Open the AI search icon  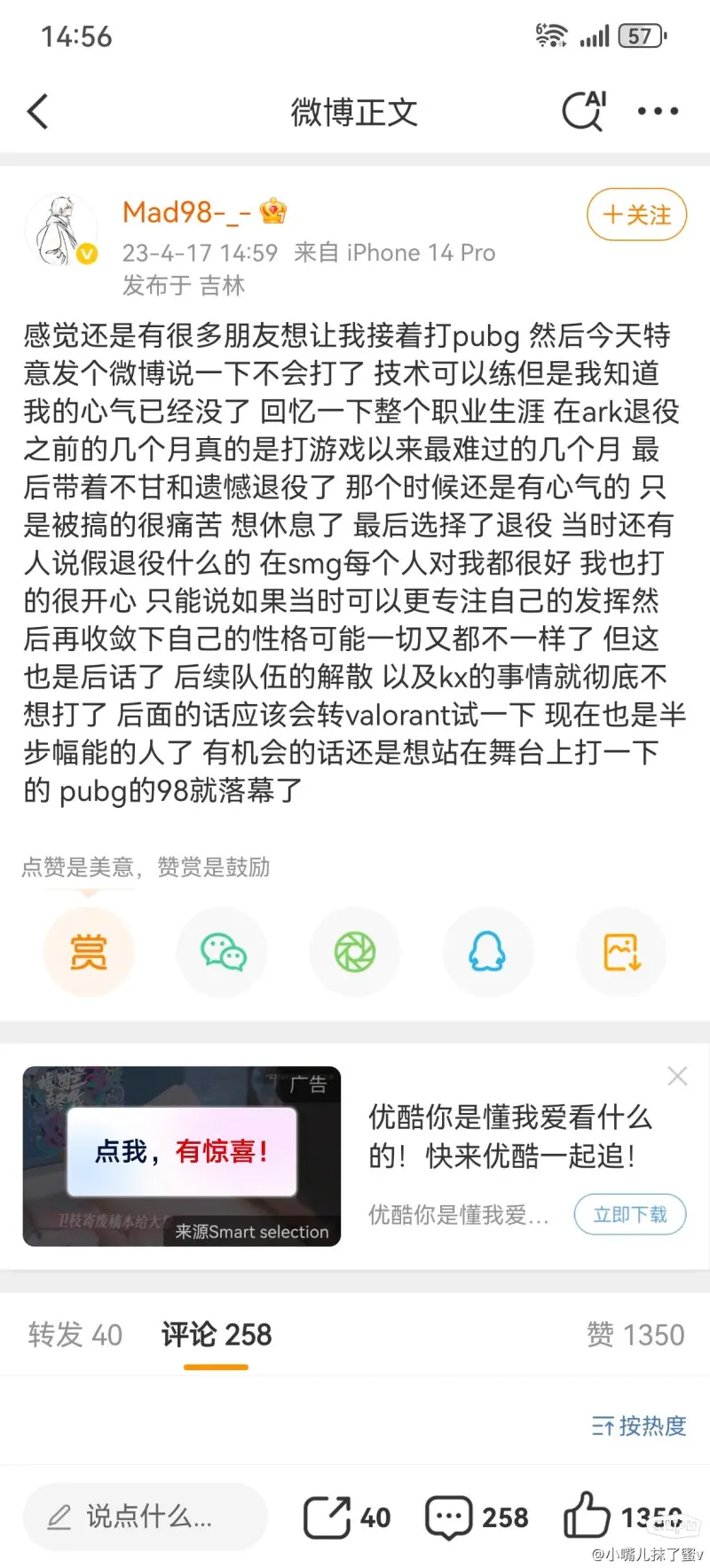click(584, 111)
